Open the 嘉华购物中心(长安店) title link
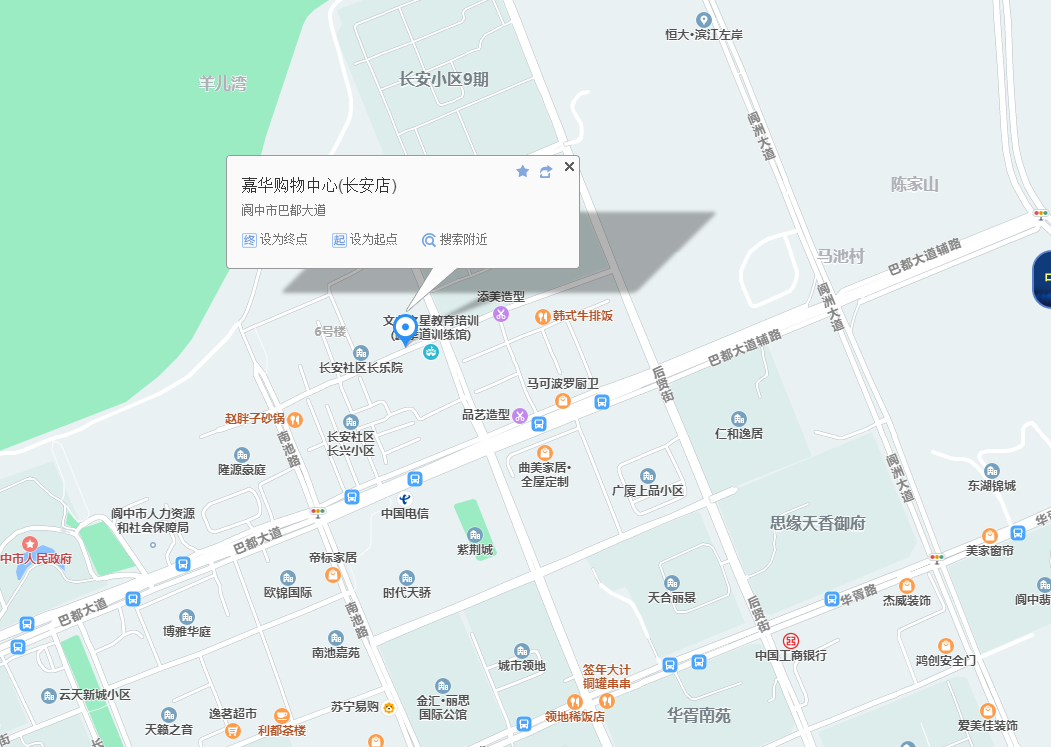 [319, 186]
